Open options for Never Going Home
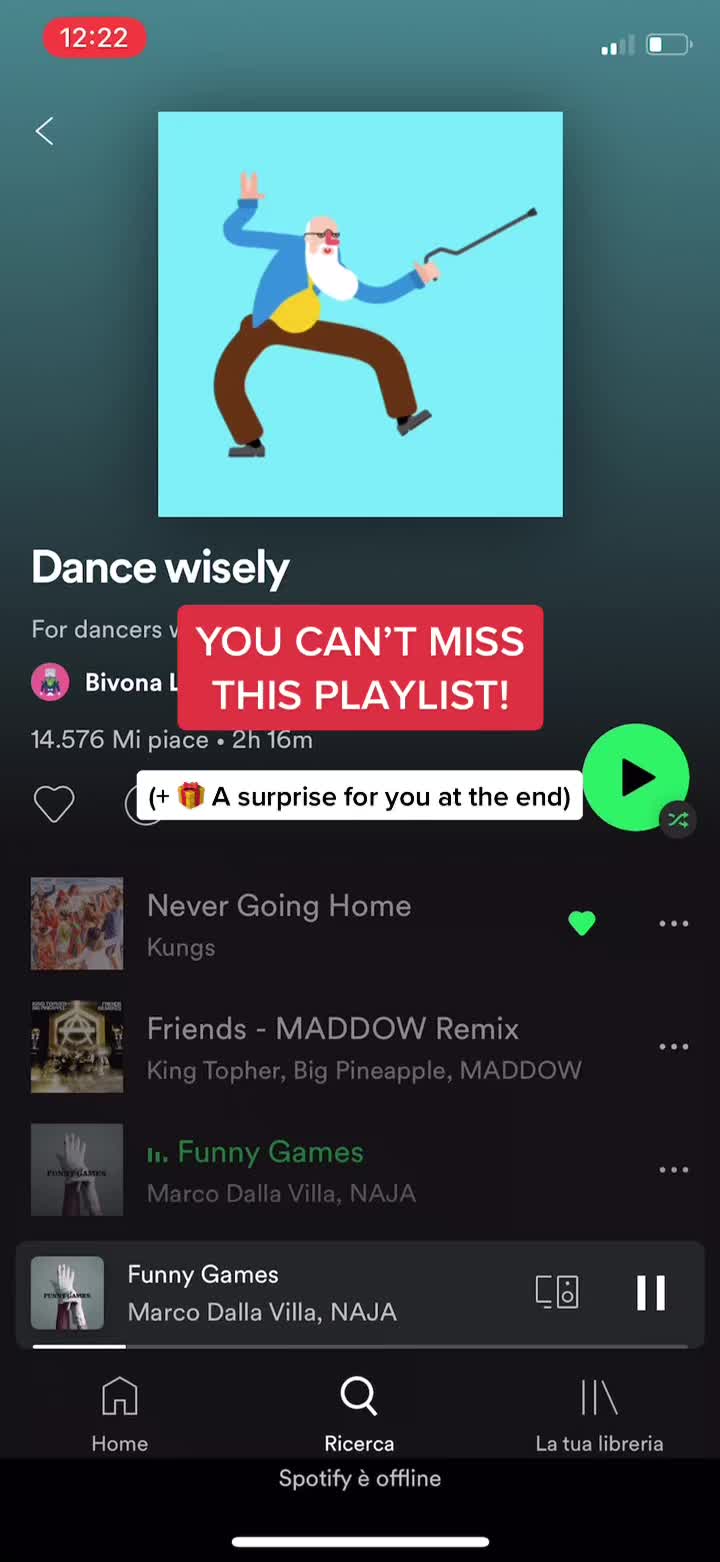This screenshot has width=720, height=1562. point(673,923)
